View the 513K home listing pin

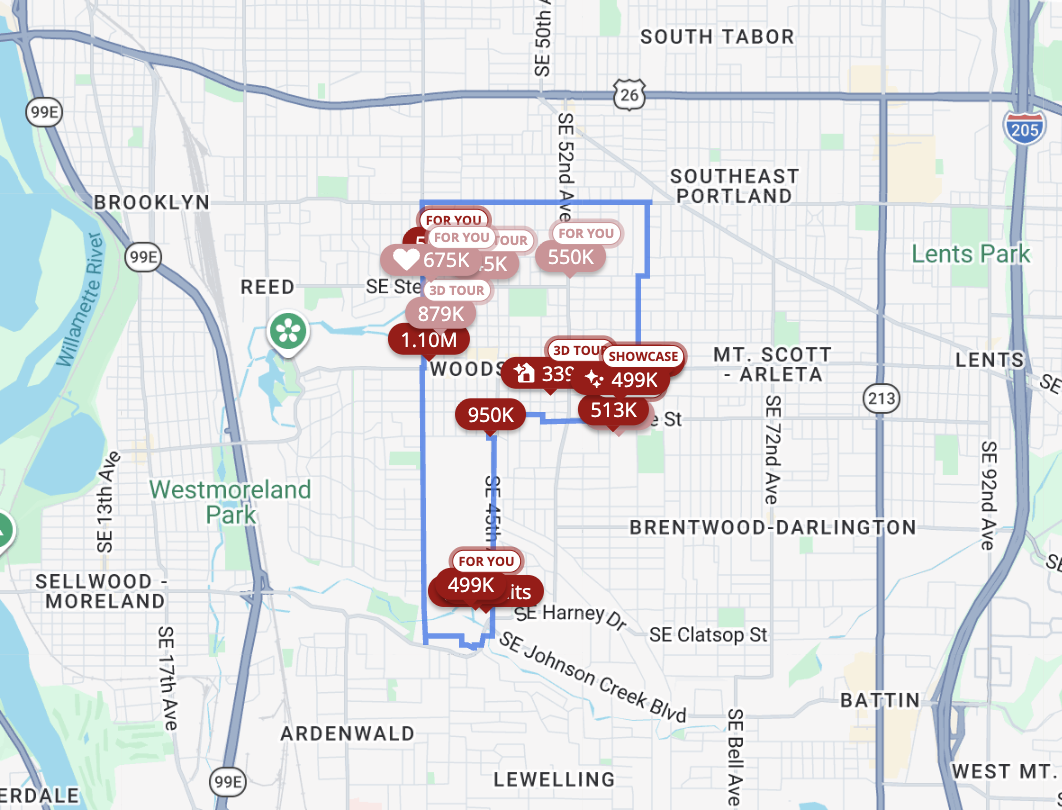(613, 410)
